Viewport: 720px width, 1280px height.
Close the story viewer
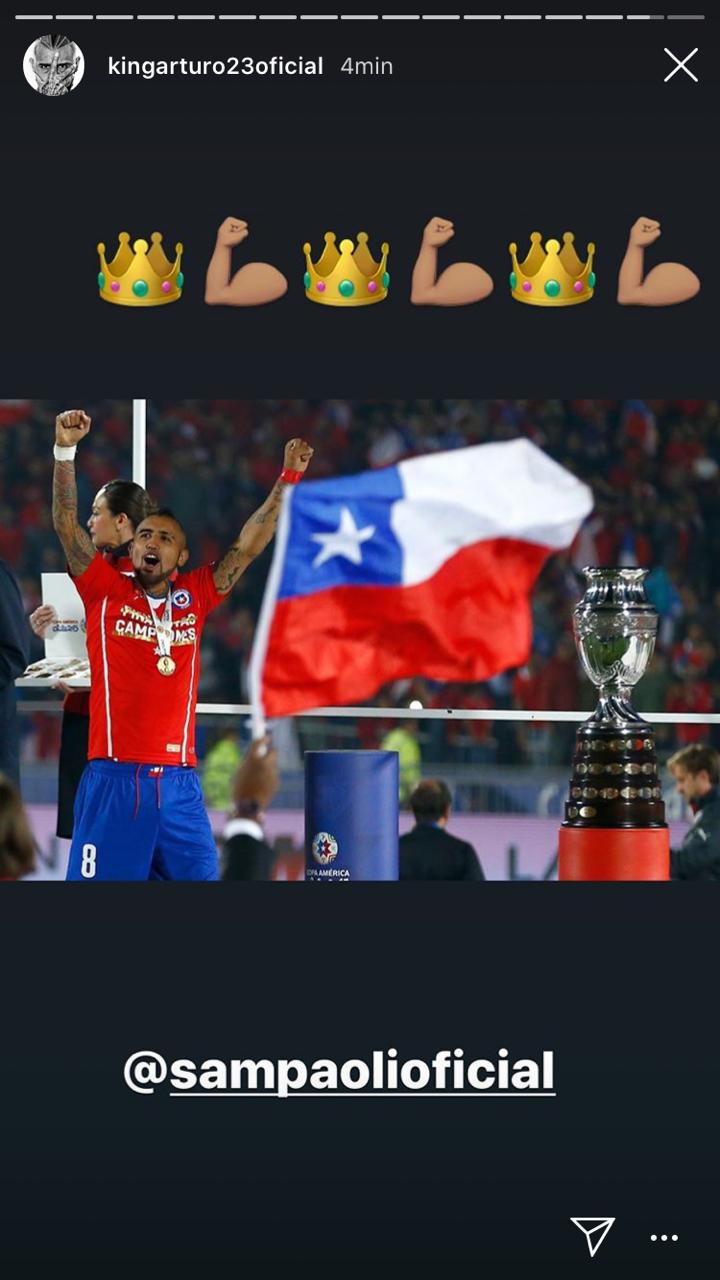[681, 66]
